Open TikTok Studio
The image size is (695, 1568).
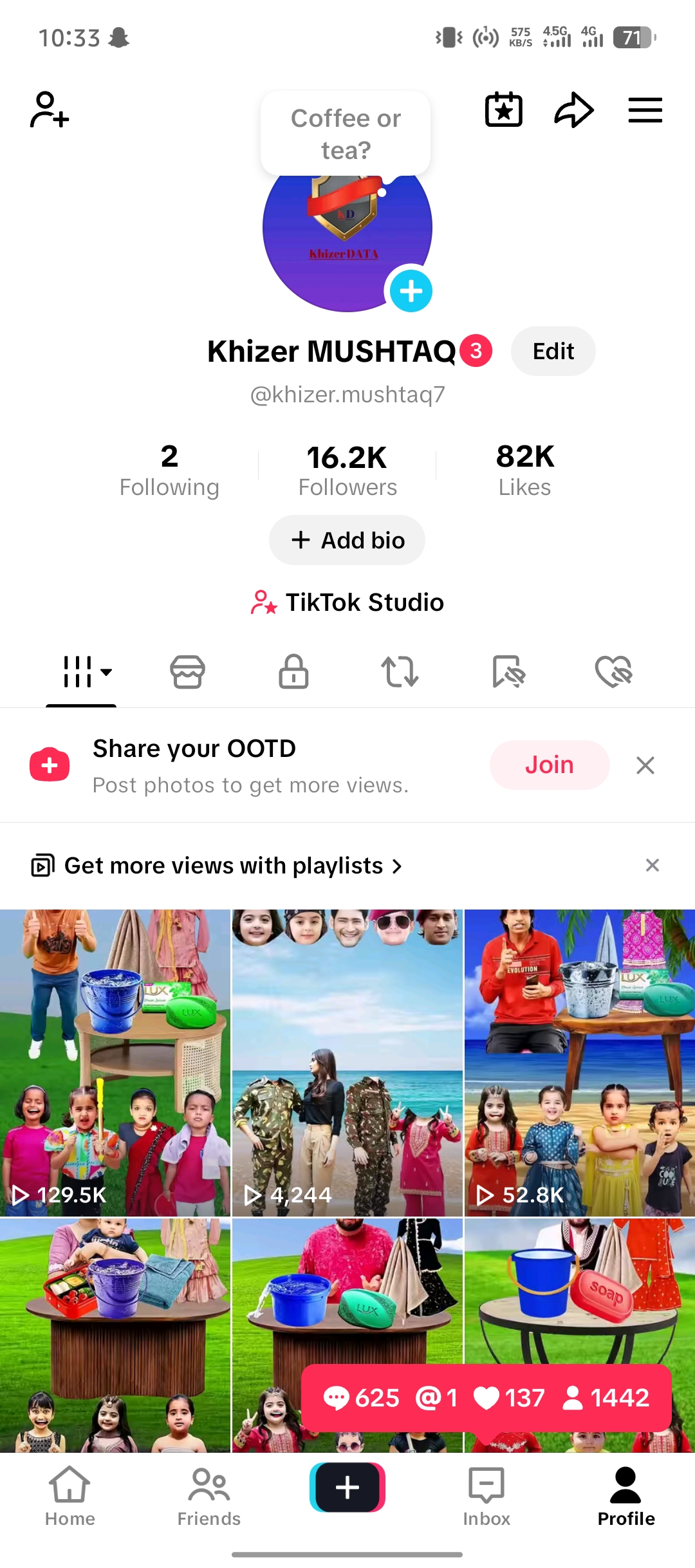click(347, 602)
